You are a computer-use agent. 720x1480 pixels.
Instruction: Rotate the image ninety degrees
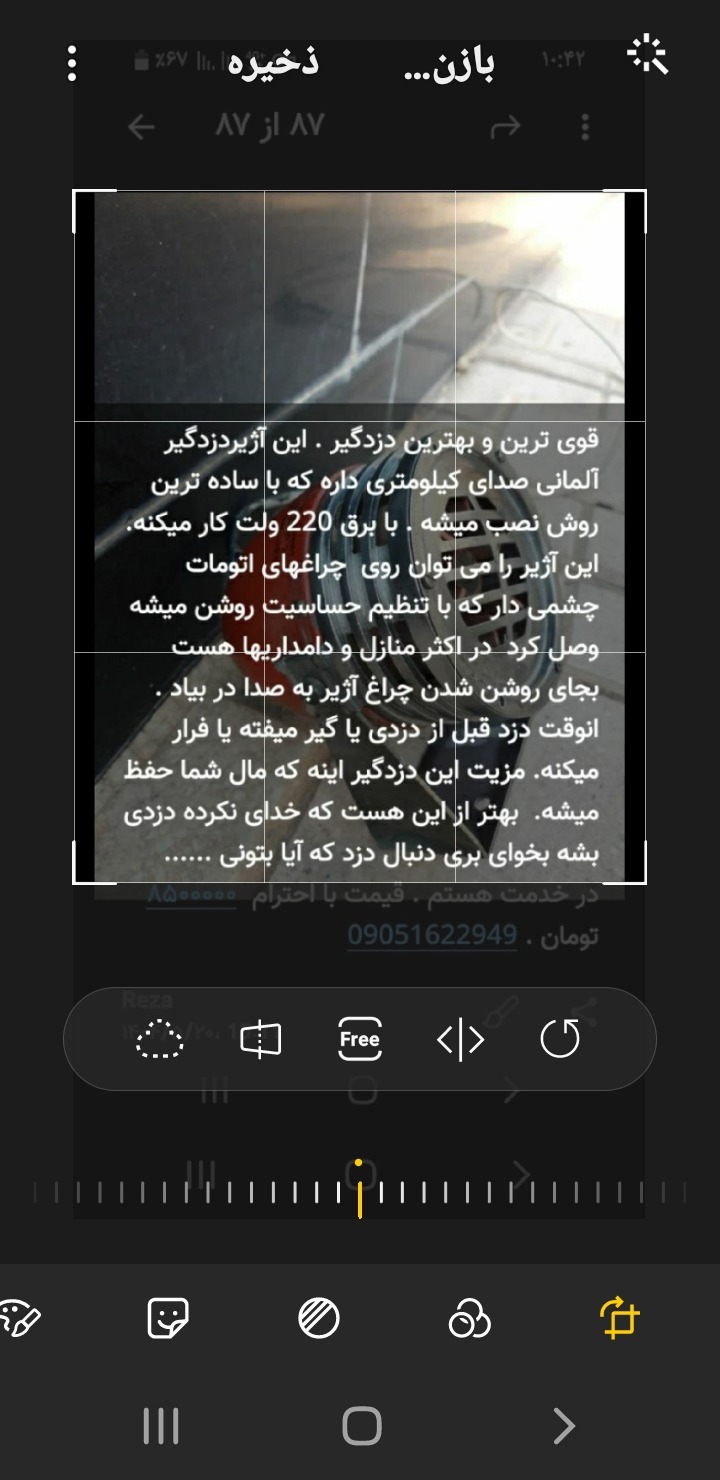click(560, 1039)
